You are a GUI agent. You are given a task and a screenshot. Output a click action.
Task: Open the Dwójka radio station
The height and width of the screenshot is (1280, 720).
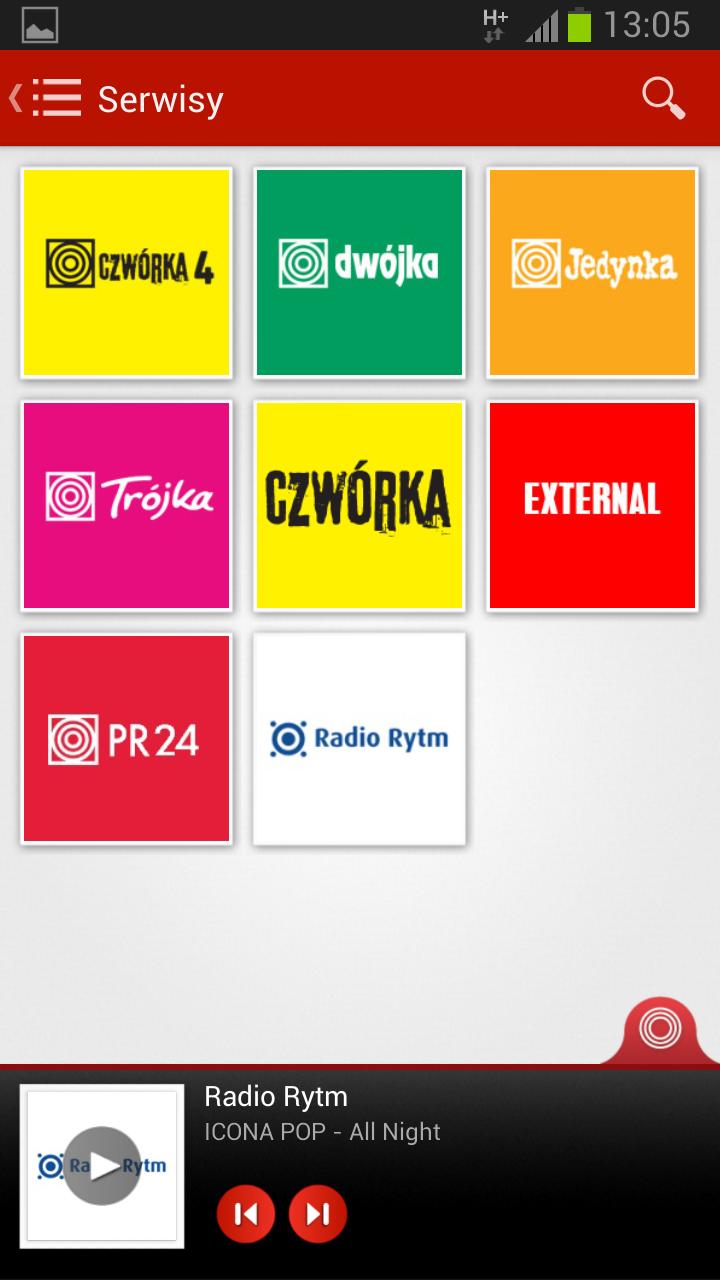point(359,271)
